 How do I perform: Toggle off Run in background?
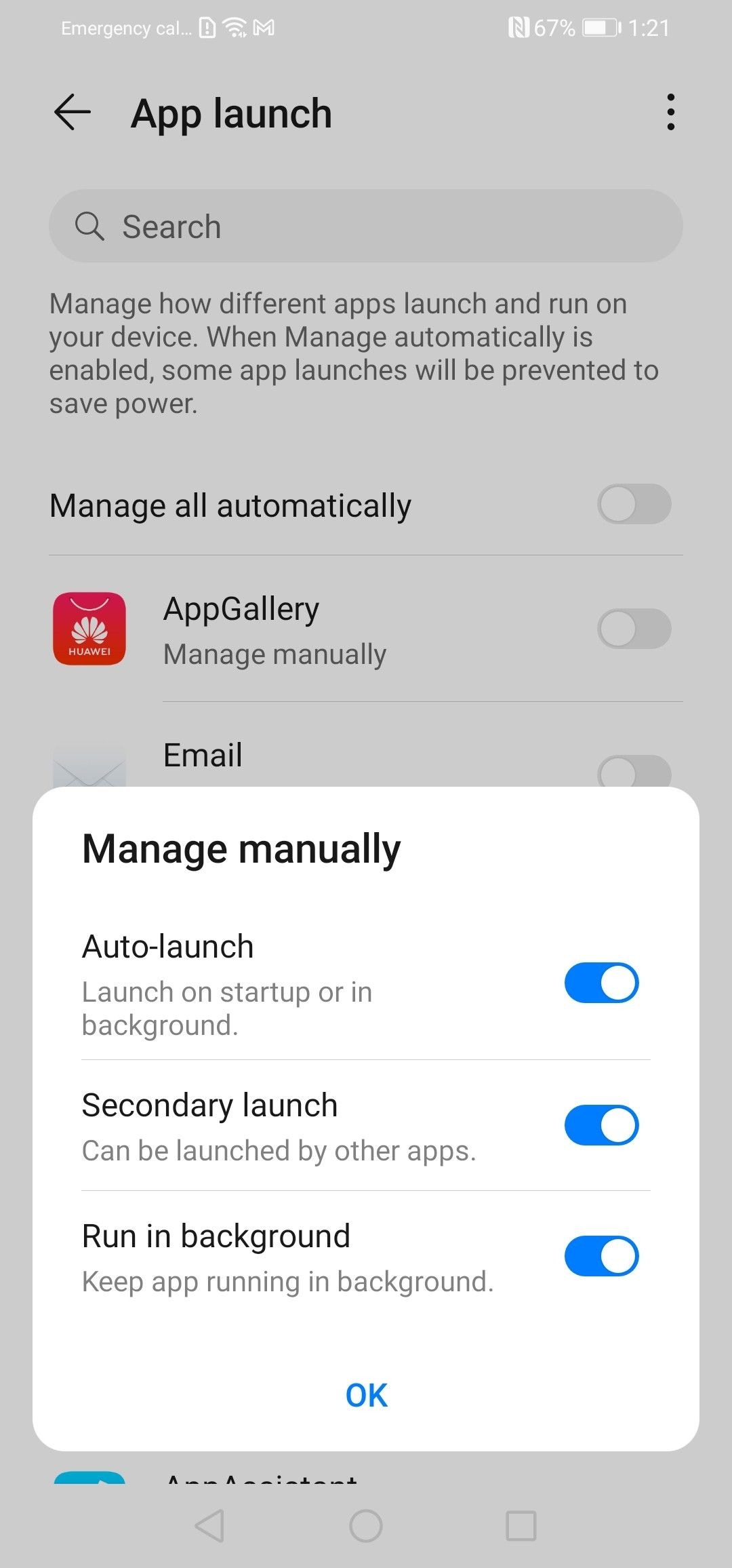coord(601,1256)
